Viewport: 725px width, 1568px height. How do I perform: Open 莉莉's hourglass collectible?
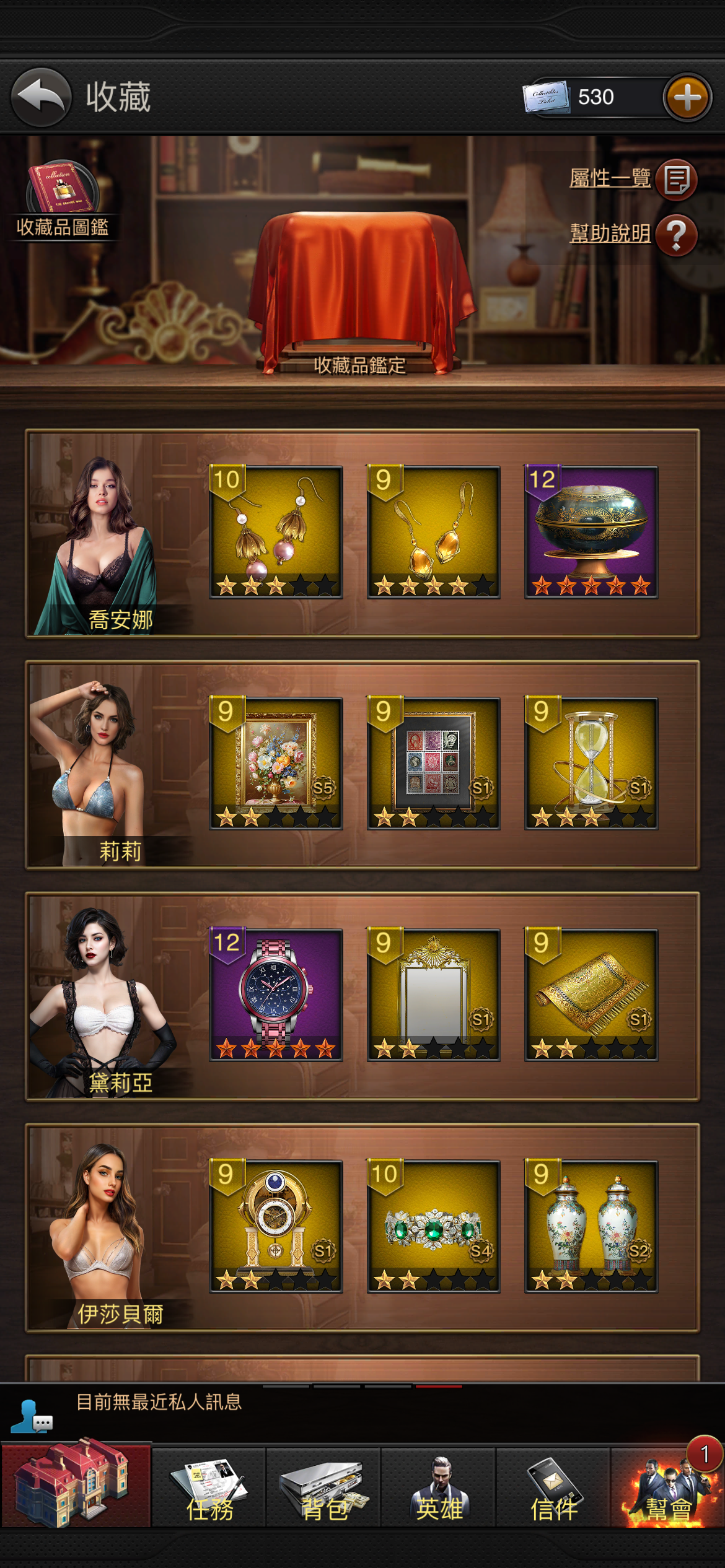[x=591, y=763]
